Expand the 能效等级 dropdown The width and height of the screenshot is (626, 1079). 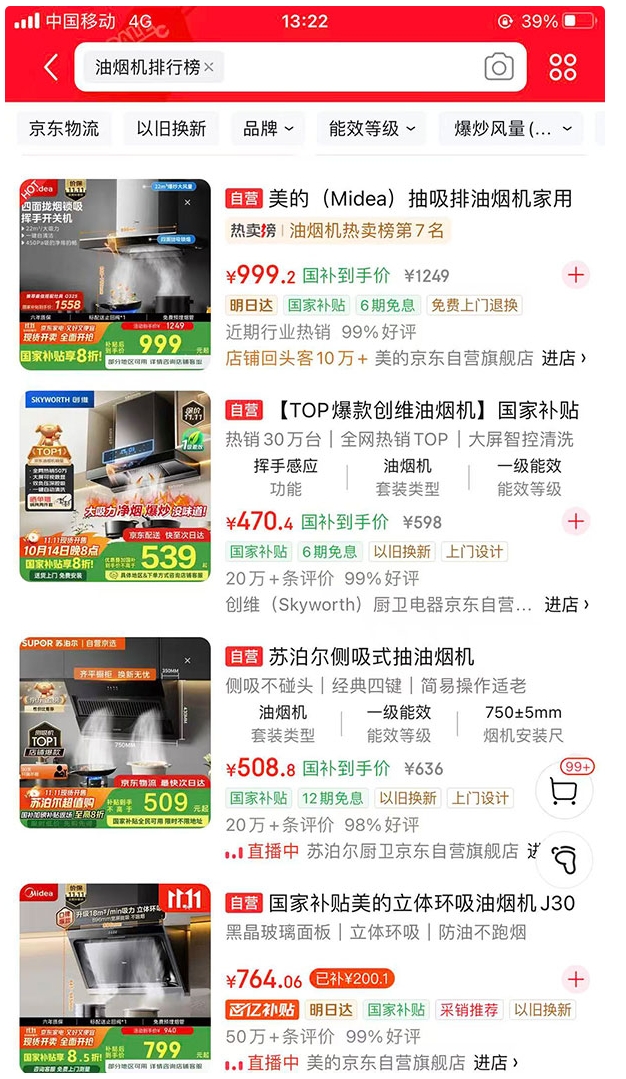[x=371, y=128]
